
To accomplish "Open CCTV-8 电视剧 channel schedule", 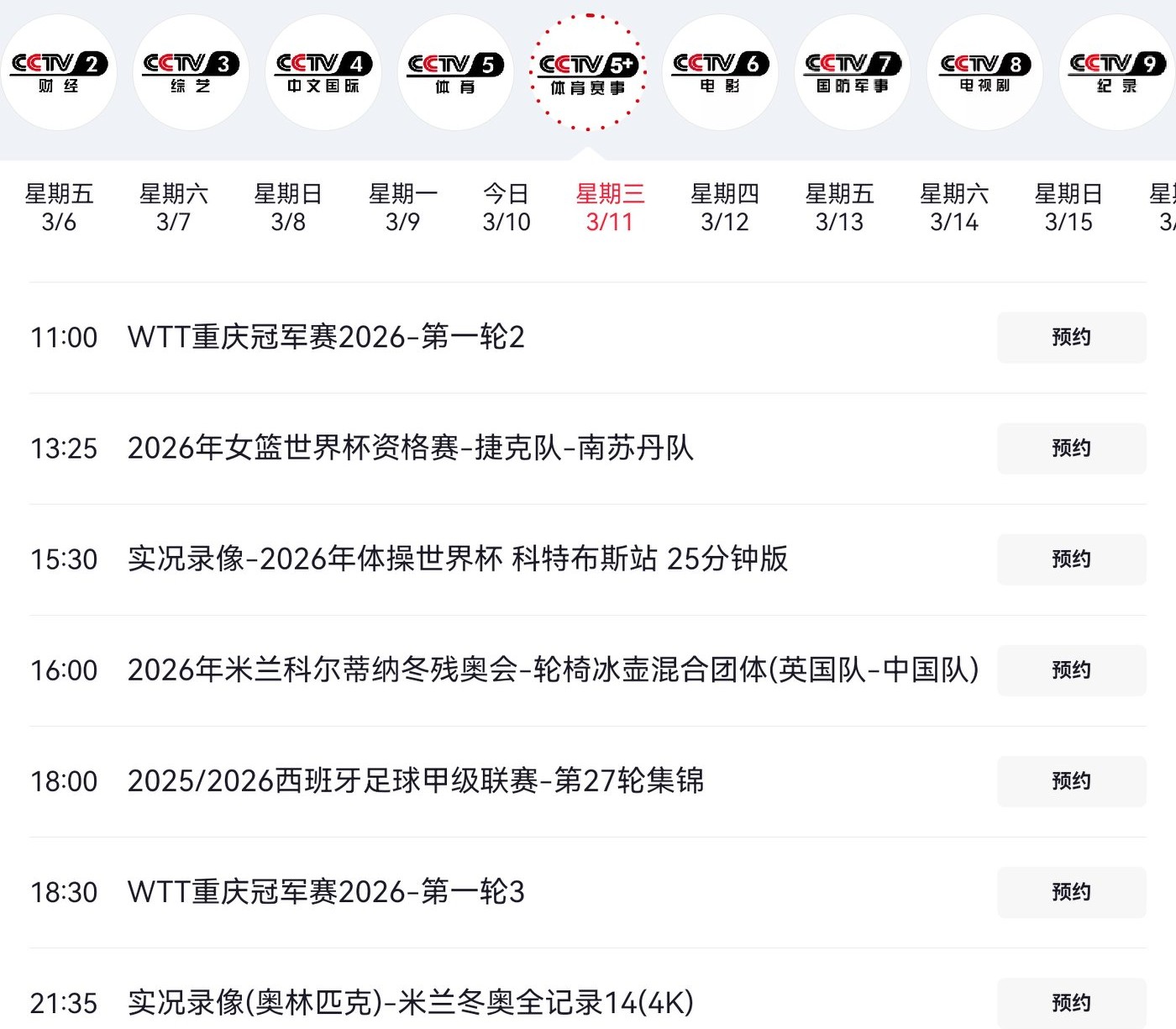I will 984,72.
